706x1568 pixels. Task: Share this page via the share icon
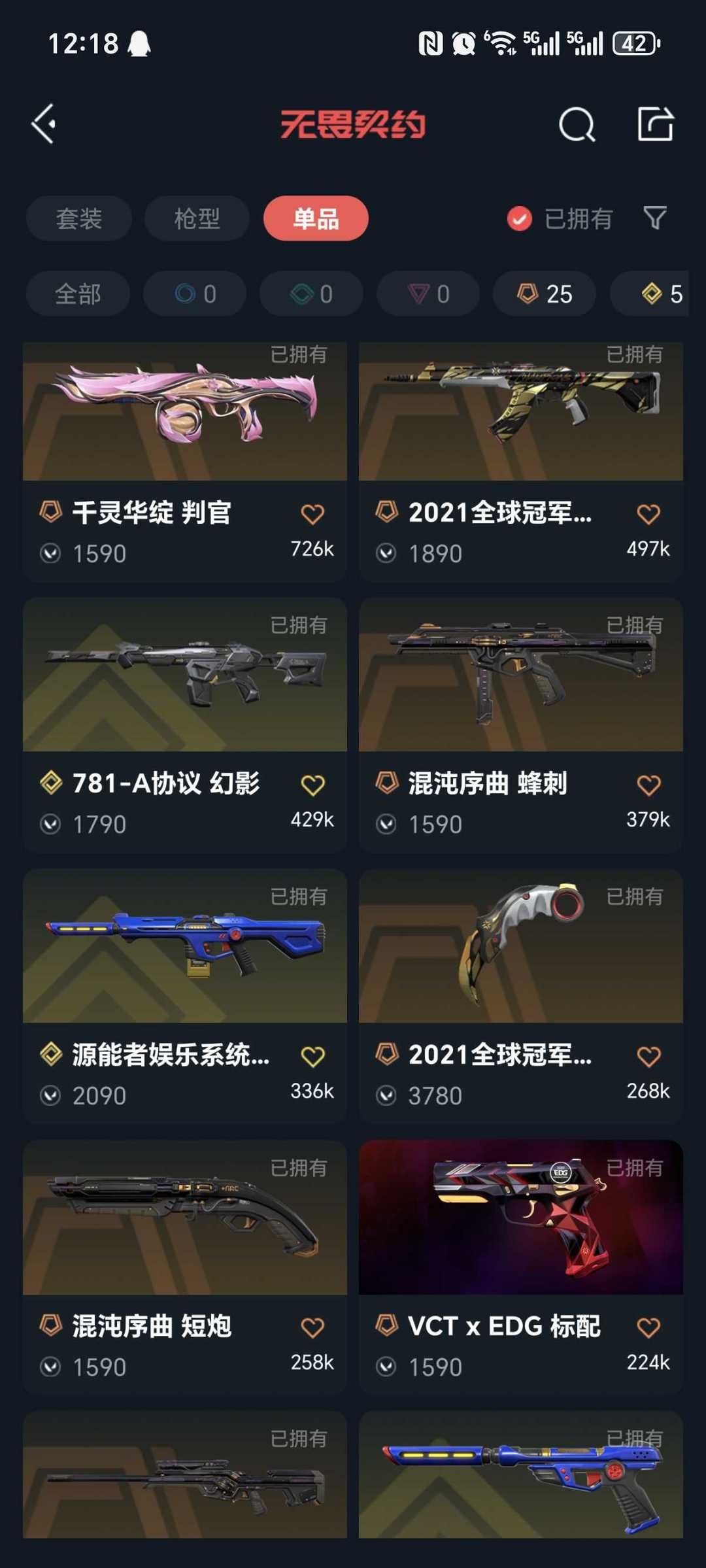(655, 124)
